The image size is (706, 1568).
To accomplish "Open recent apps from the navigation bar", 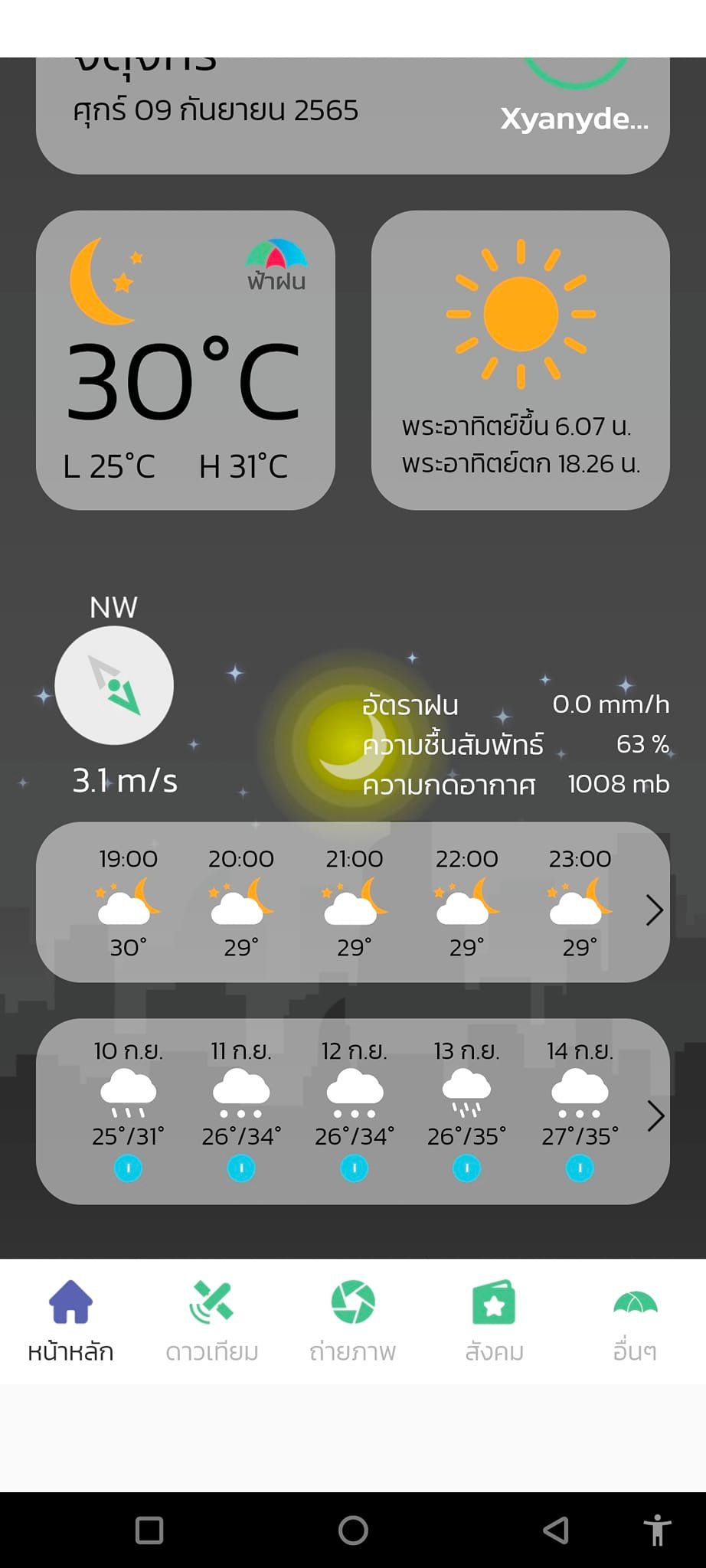I will [149, 1530].
